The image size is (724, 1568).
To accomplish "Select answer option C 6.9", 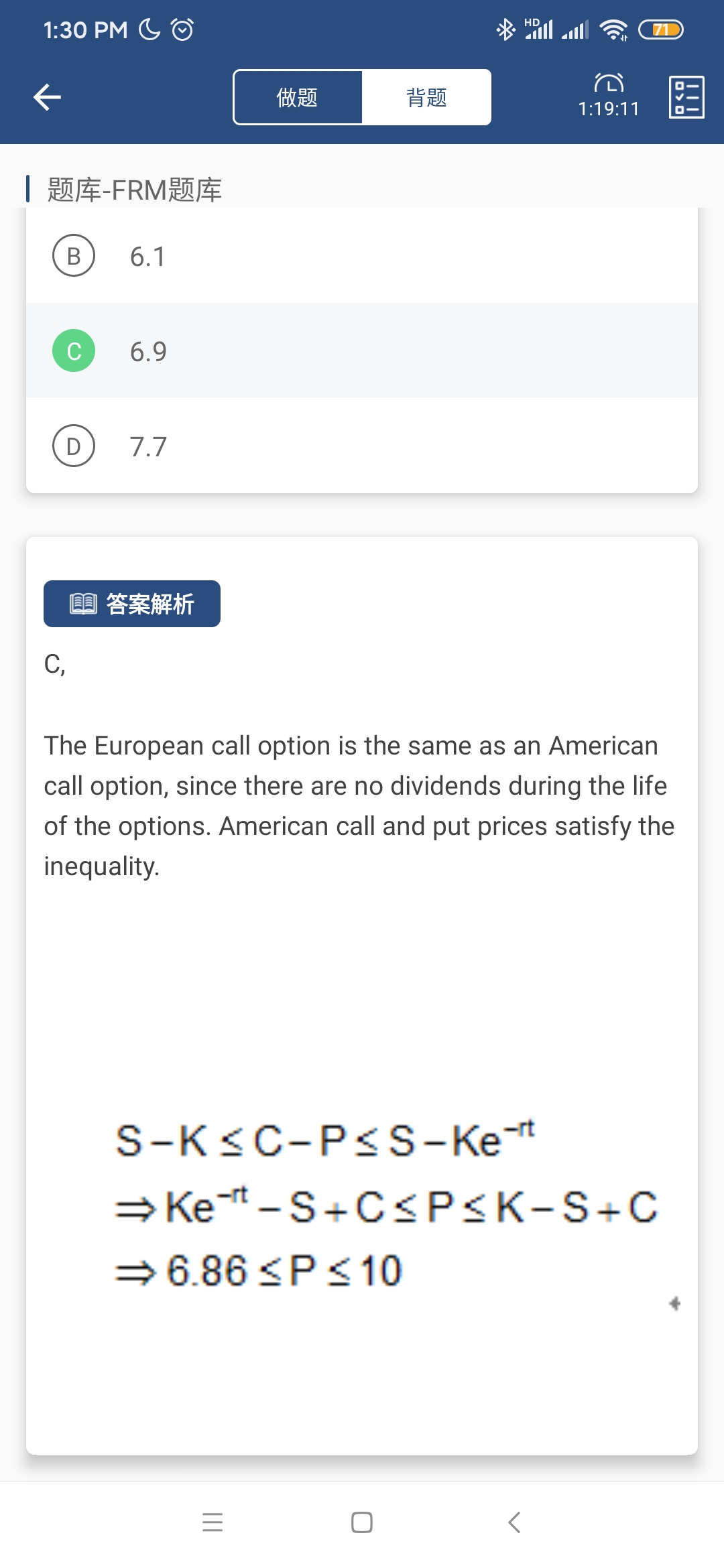I will pyautogui.click(x=362, y=351).
